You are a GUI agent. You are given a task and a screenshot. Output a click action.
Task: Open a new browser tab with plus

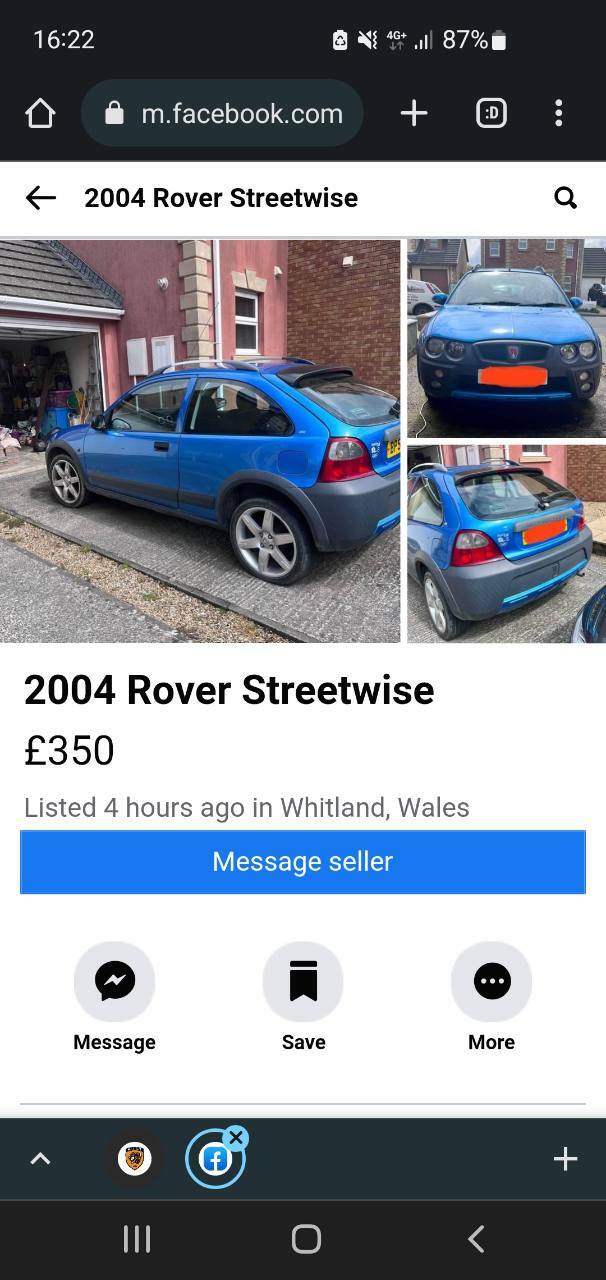pyautogui.click(x=414, y=113)
